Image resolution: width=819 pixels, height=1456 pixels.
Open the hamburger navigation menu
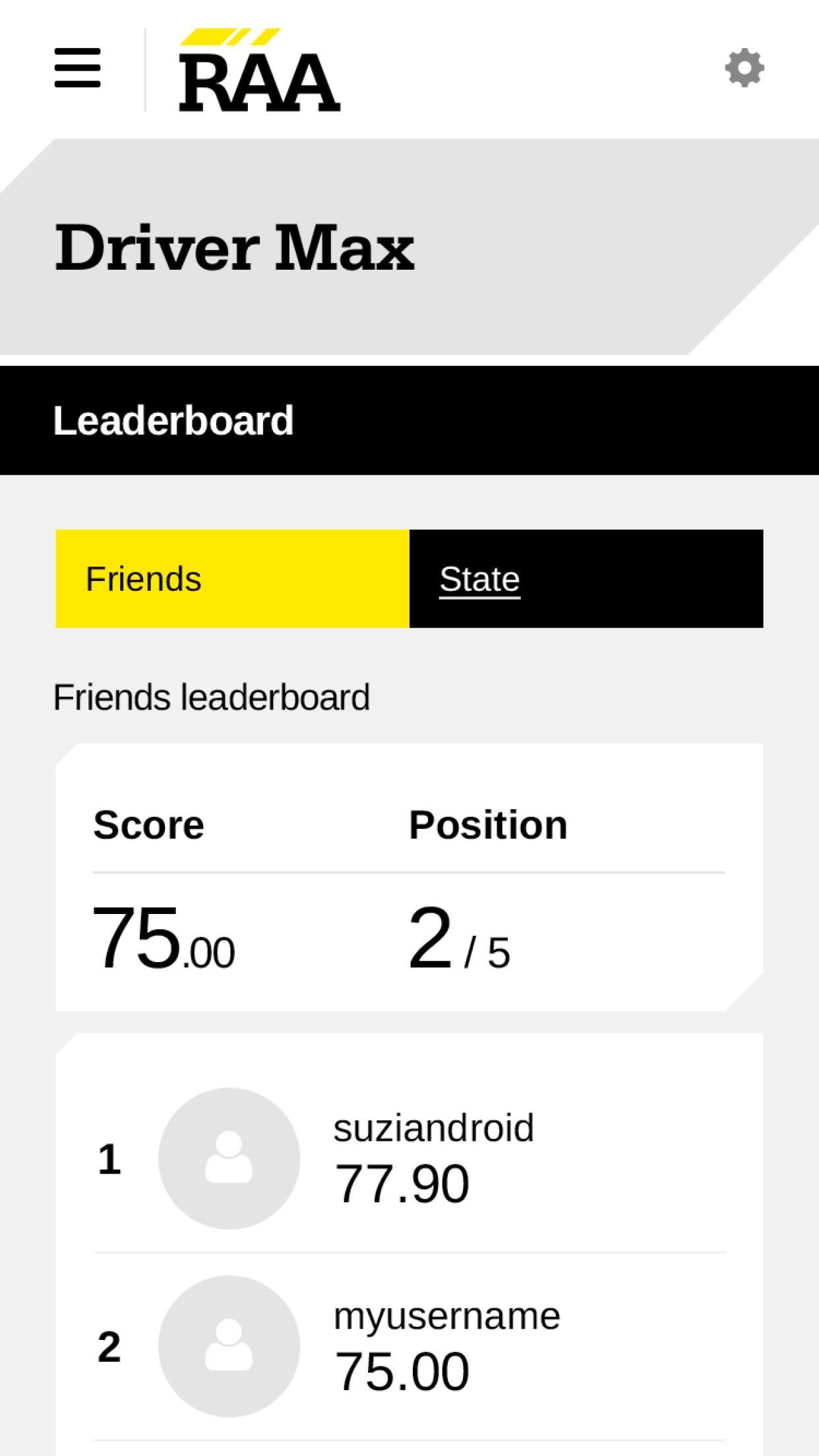pyautogui.click(x=77, y=67)
